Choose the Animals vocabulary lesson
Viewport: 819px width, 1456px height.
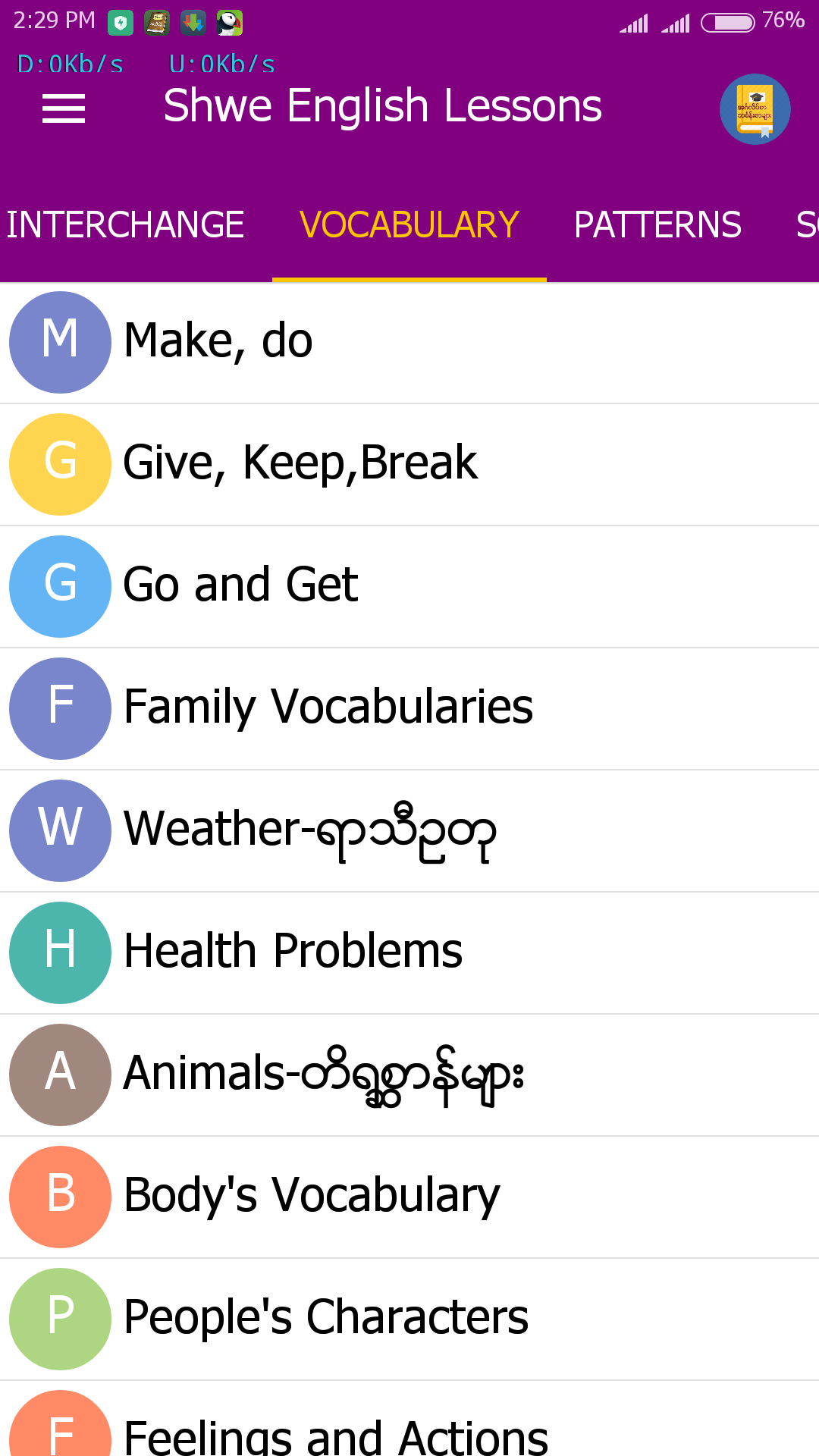click(409, 1075)
